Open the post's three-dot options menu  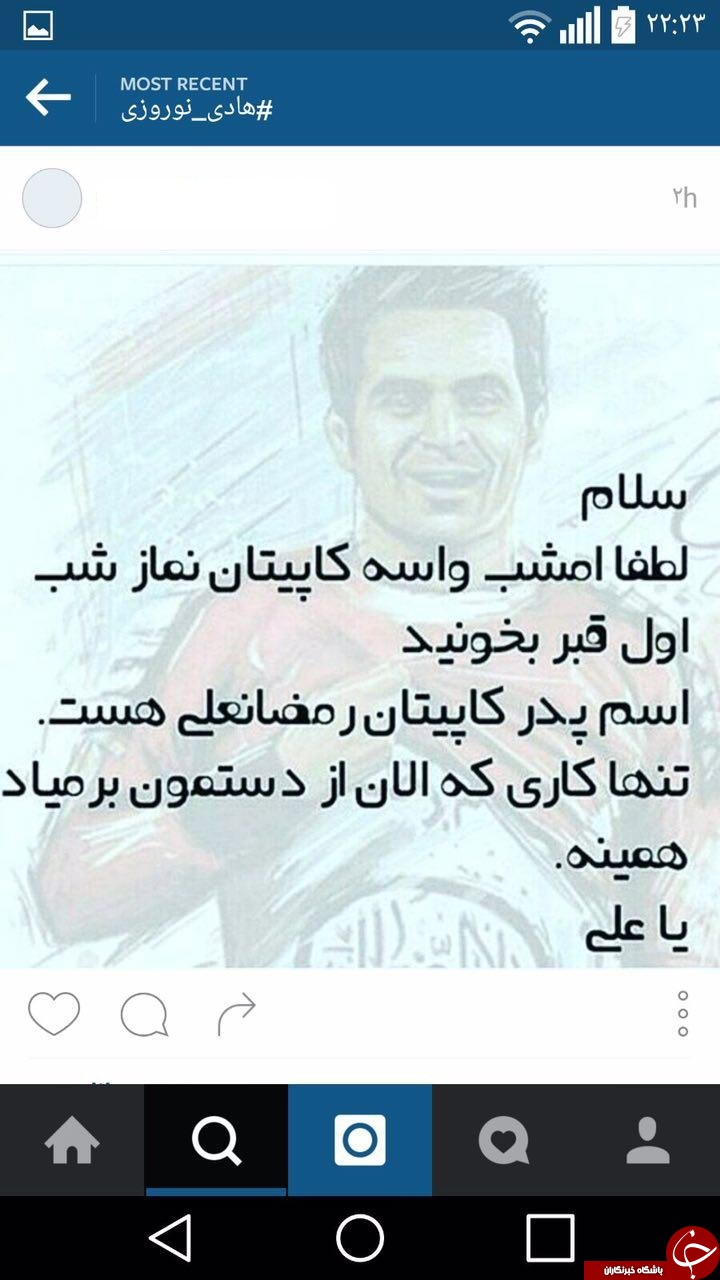coord(683,1013)
